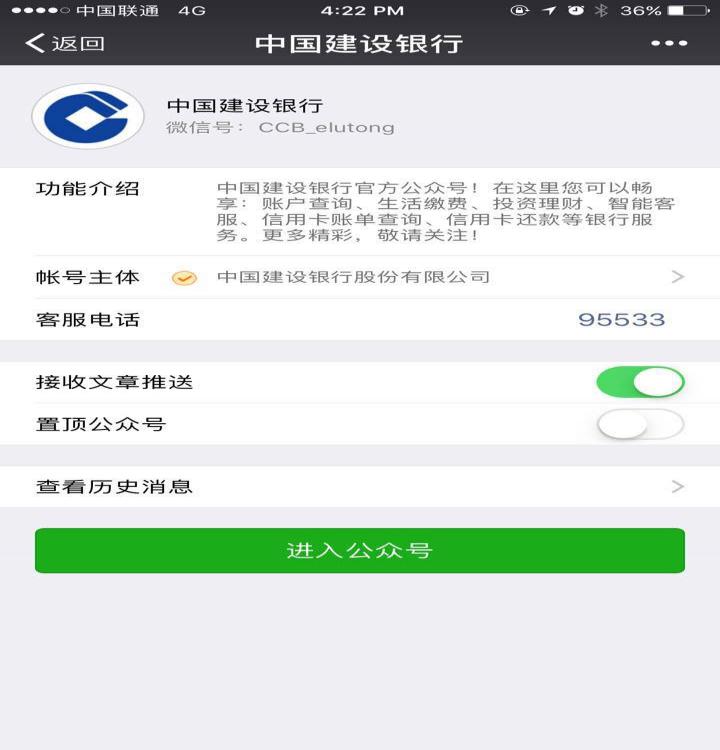
Task: Tap the green 进入公众号 button
Action: click(360, 551)
